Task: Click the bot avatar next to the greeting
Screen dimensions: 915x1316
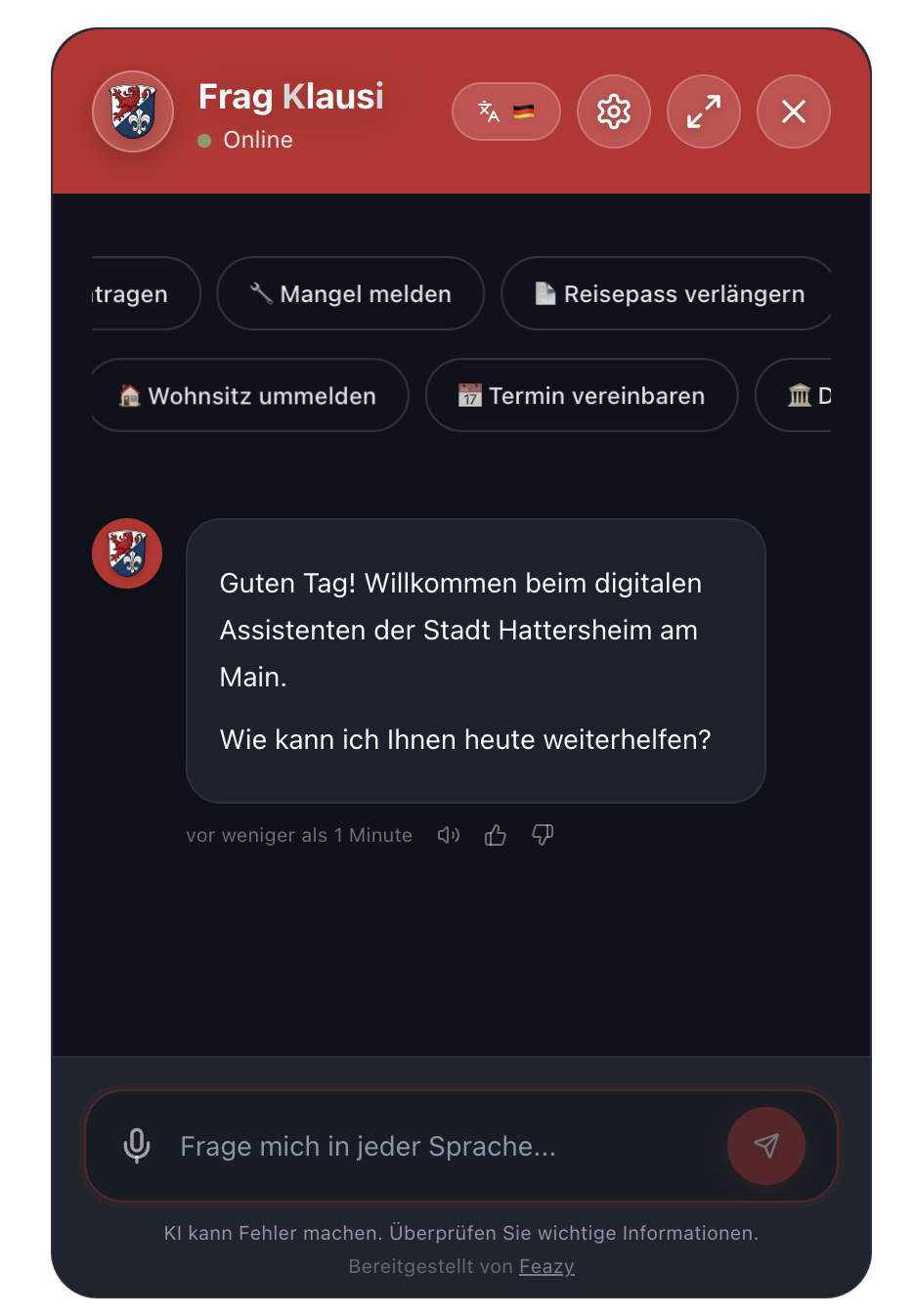Action: [127, 552]
